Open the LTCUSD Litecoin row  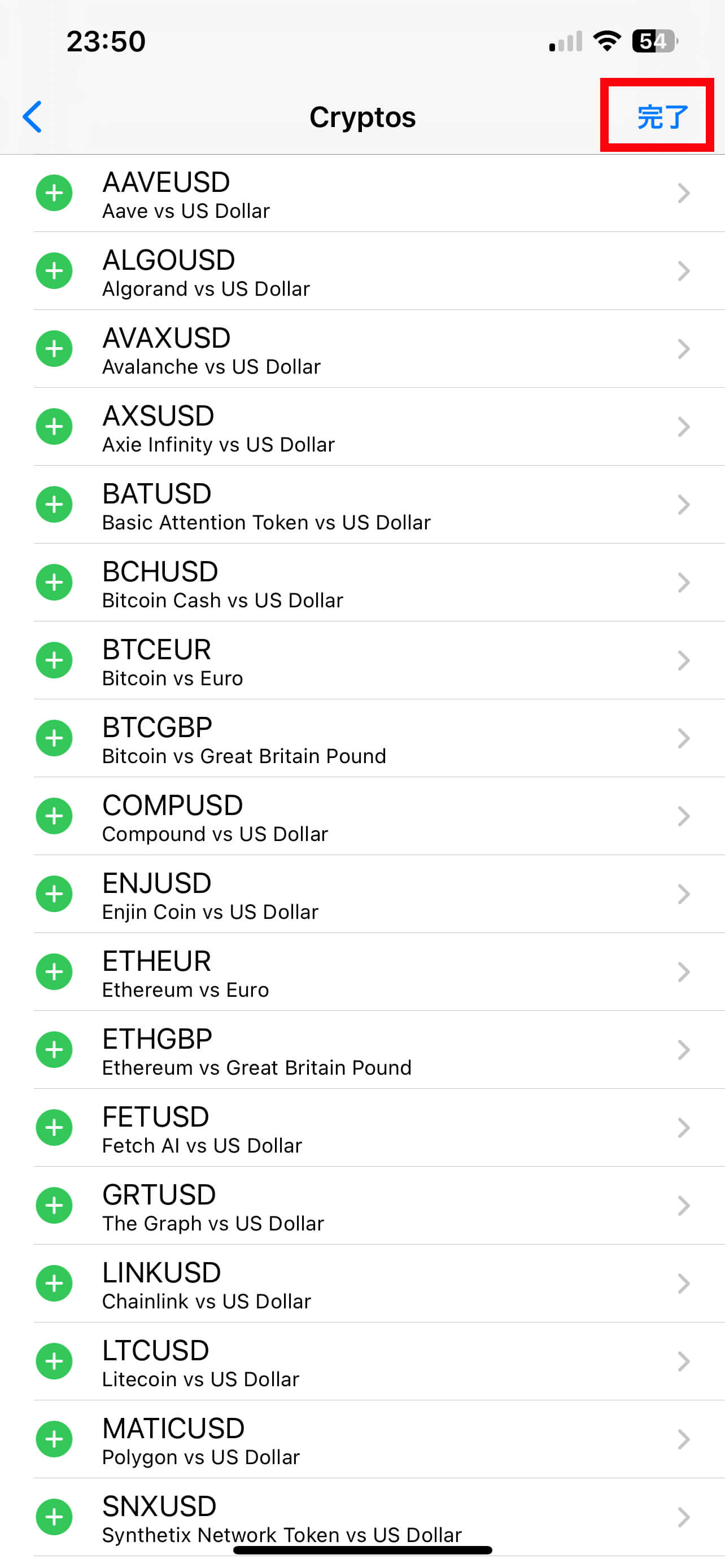click(379, 1361)
